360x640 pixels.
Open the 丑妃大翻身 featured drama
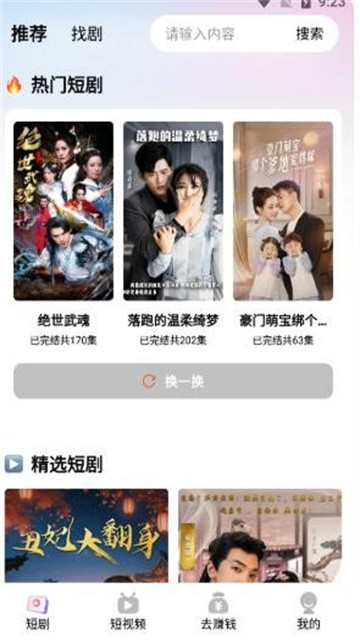[x=87, y=535]
